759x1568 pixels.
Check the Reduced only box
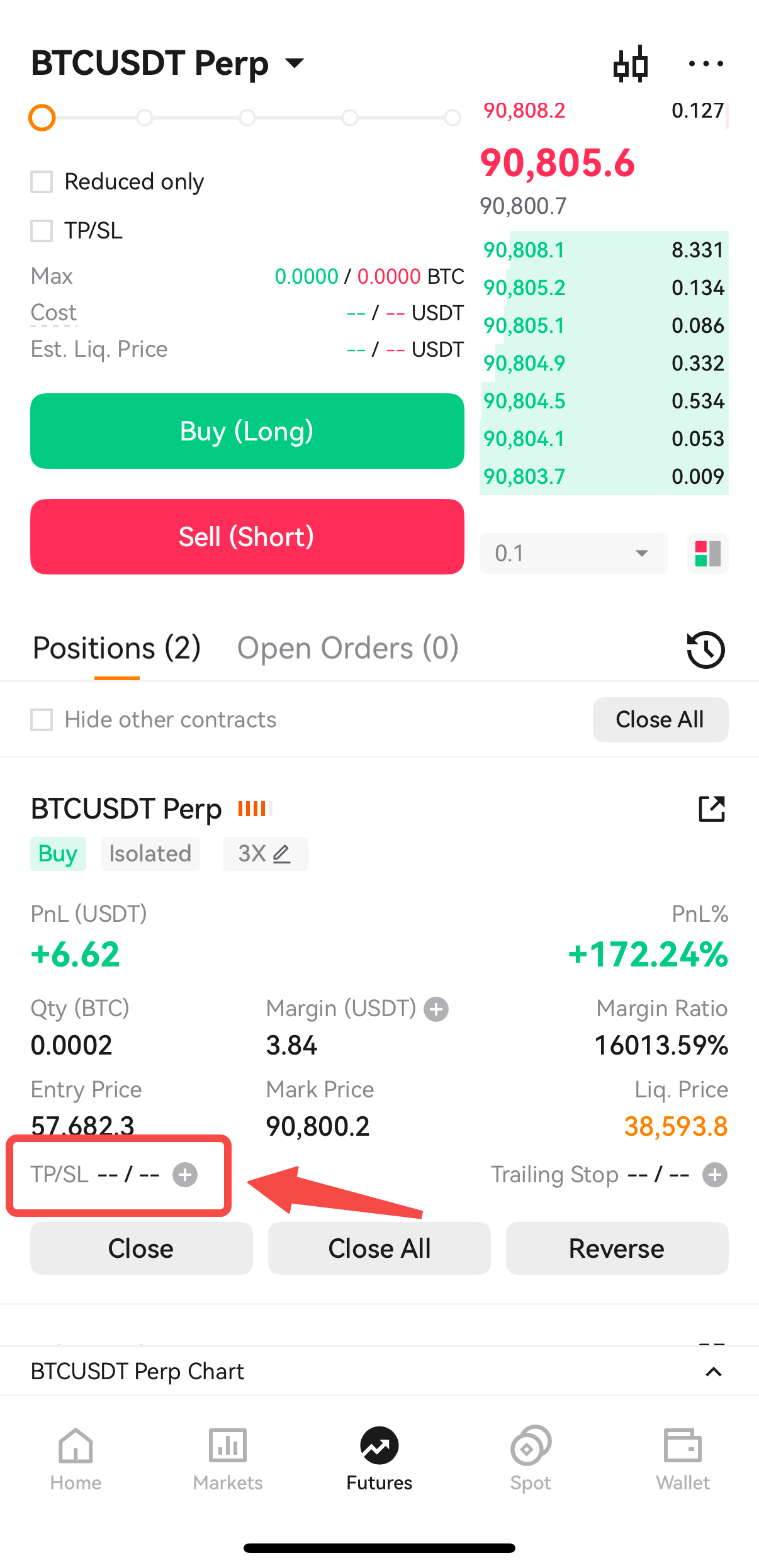(42, 182)
